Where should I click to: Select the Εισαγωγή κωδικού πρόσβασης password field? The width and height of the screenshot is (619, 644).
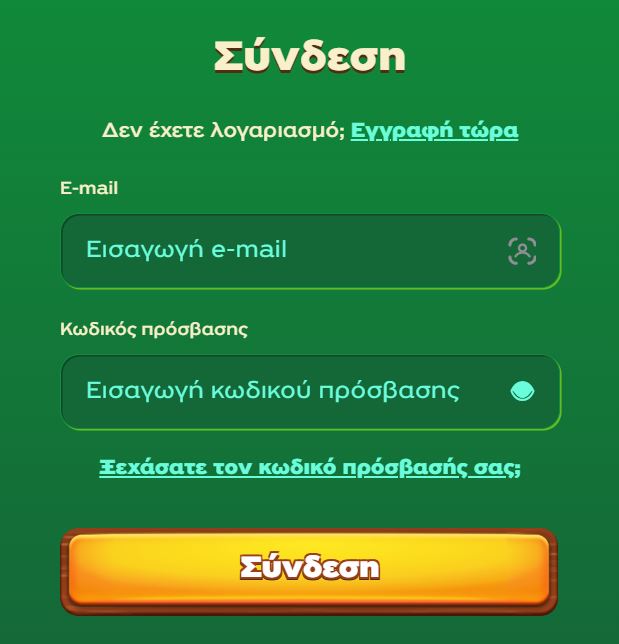280,391
